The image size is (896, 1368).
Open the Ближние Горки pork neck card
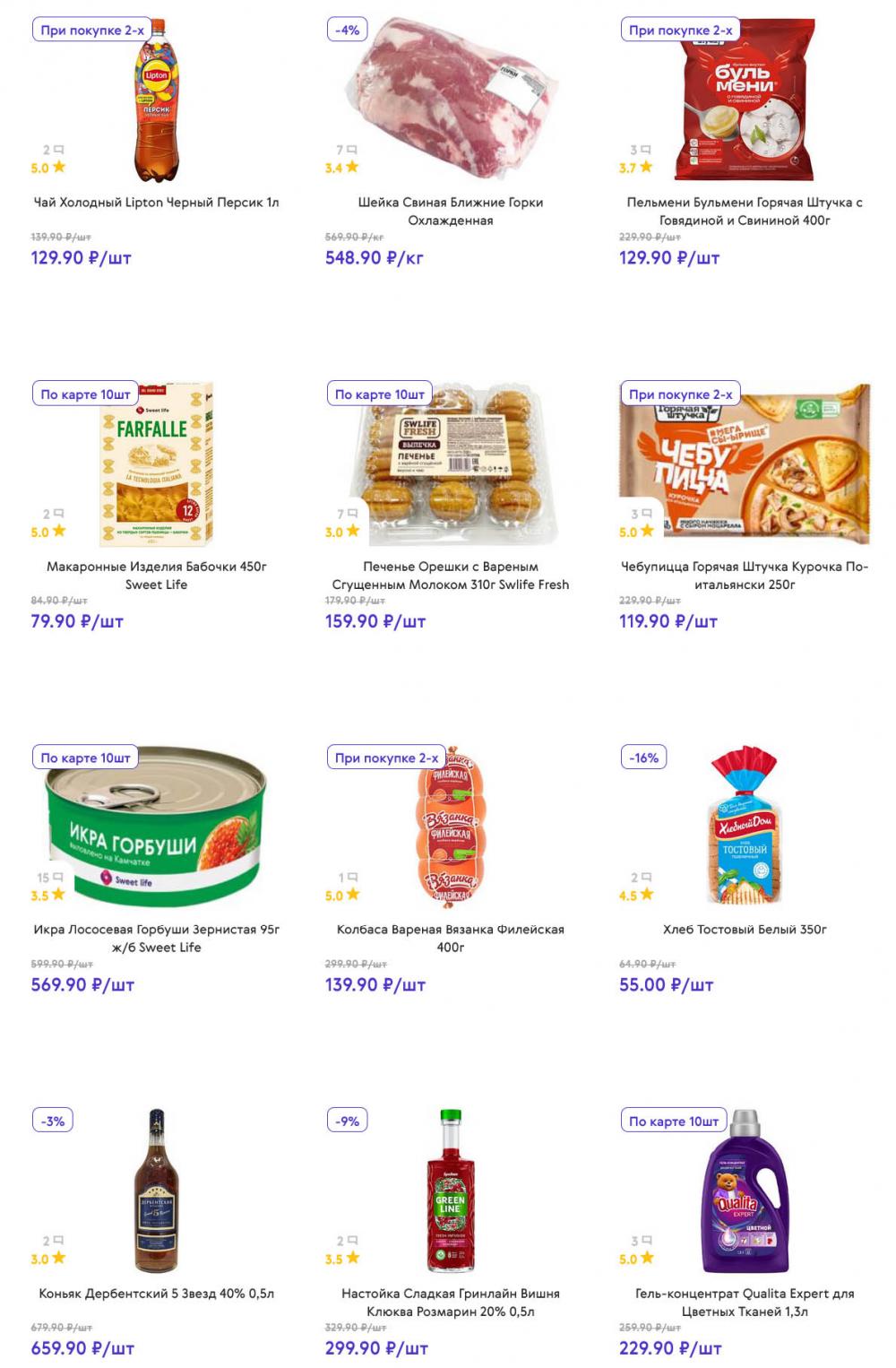(450, 211)
